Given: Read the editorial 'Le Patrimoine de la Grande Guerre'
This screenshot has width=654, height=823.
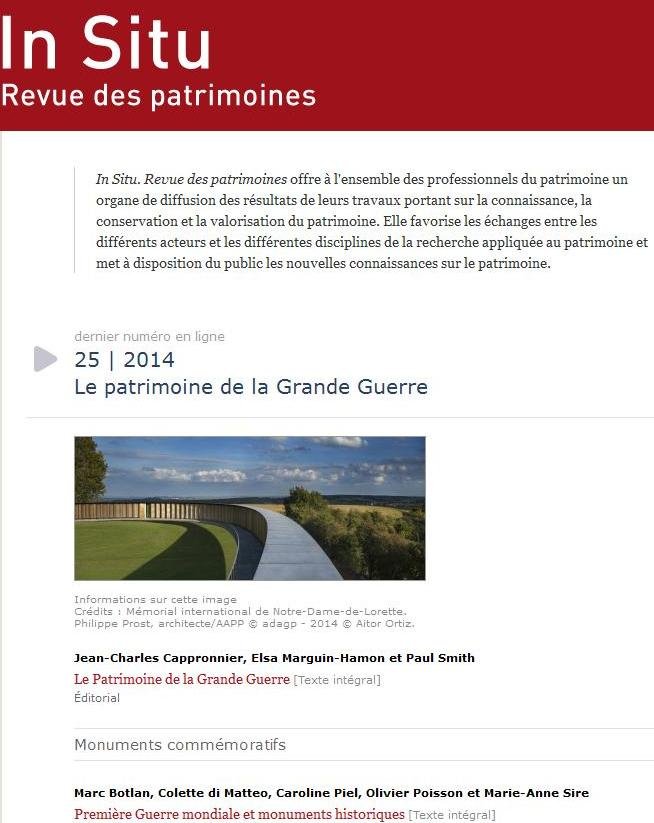Looking at the screenshot, I should (182, 680).
